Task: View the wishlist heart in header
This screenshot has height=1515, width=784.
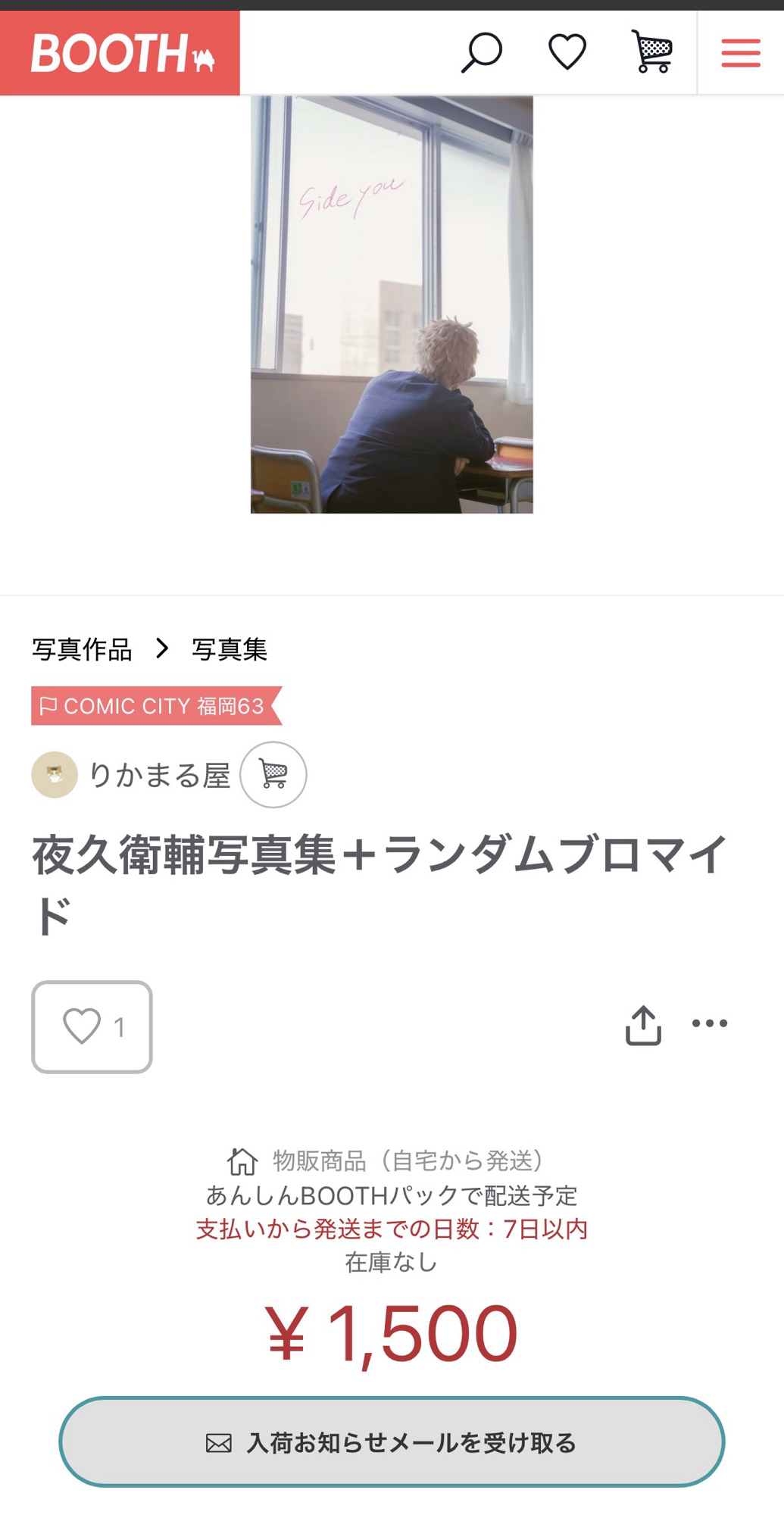Action: click(x=567, y=52)
